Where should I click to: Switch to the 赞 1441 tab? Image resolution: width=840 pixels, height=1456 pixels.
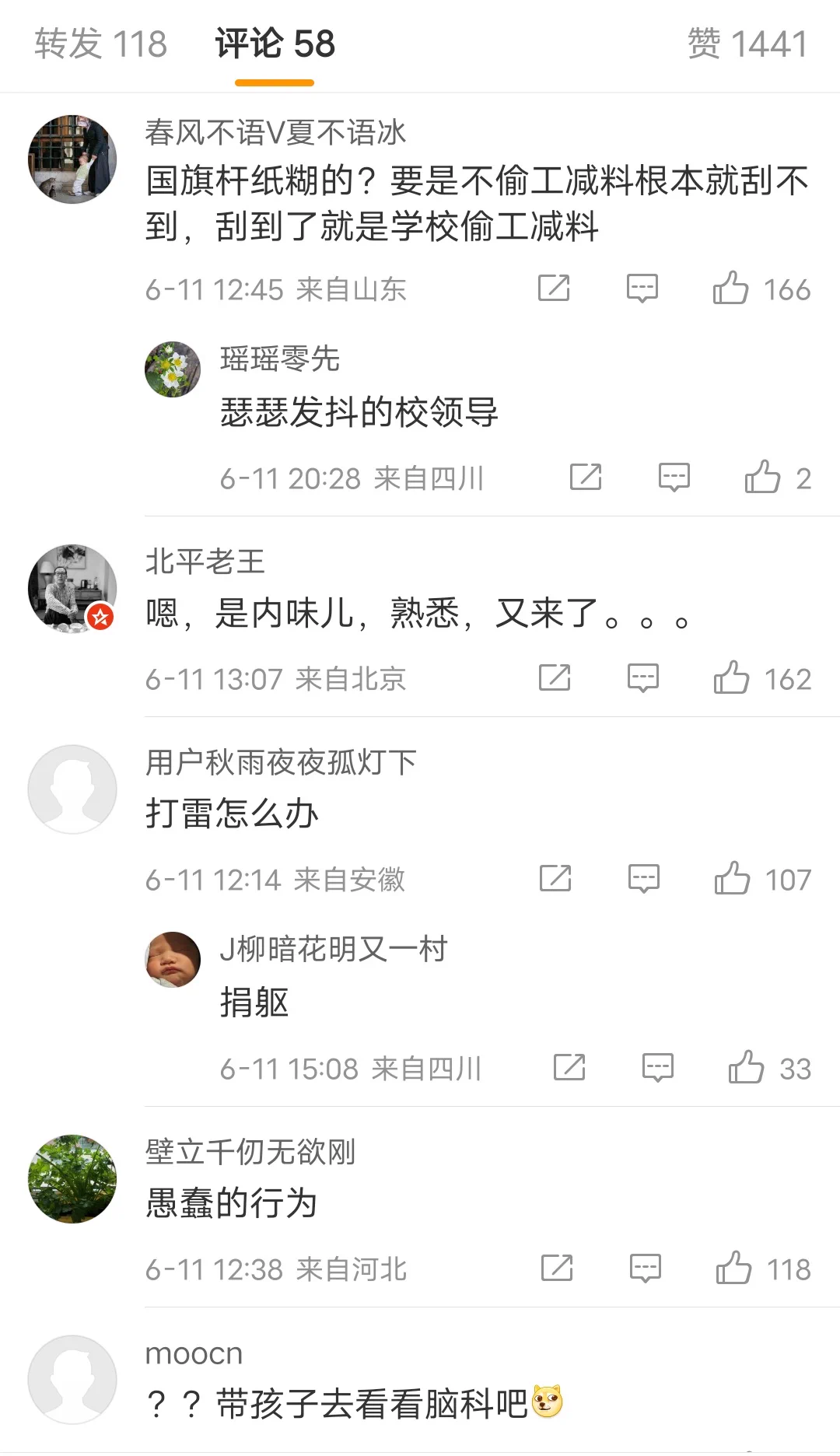click(747, 44)
